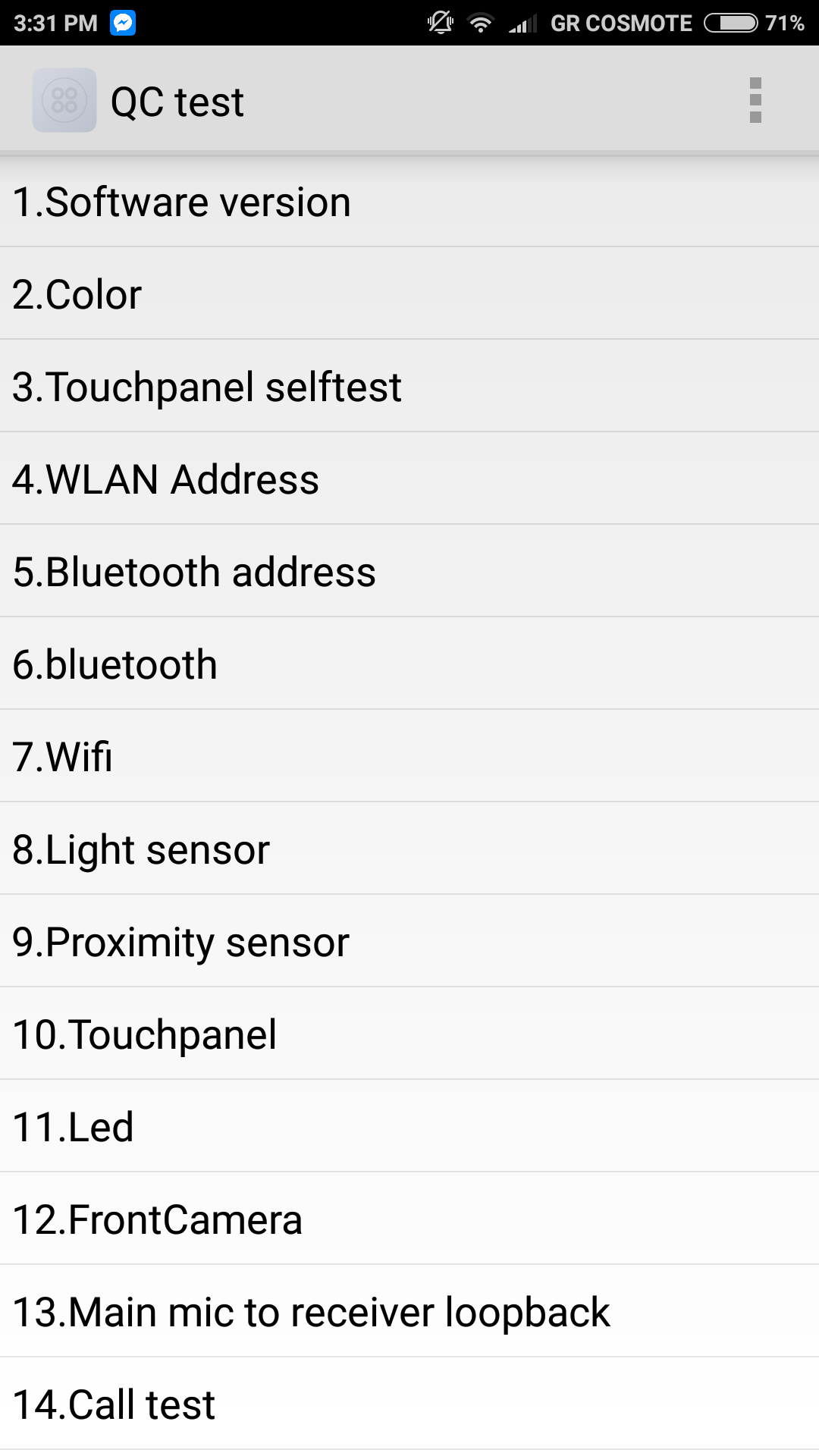Select the Color test

coord(409,294)
